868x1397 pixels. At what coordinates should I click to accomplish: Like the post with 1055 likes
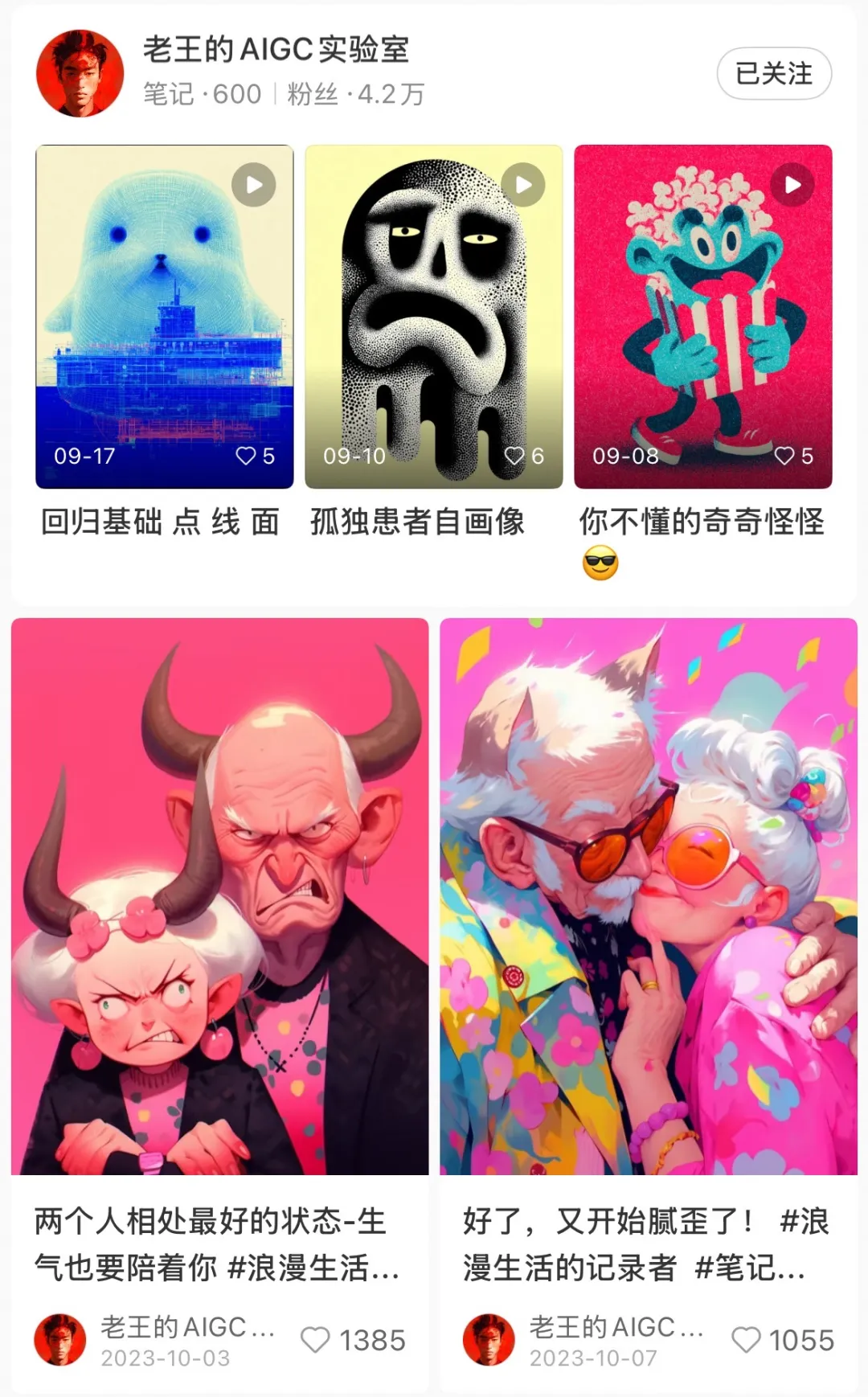745,1340
